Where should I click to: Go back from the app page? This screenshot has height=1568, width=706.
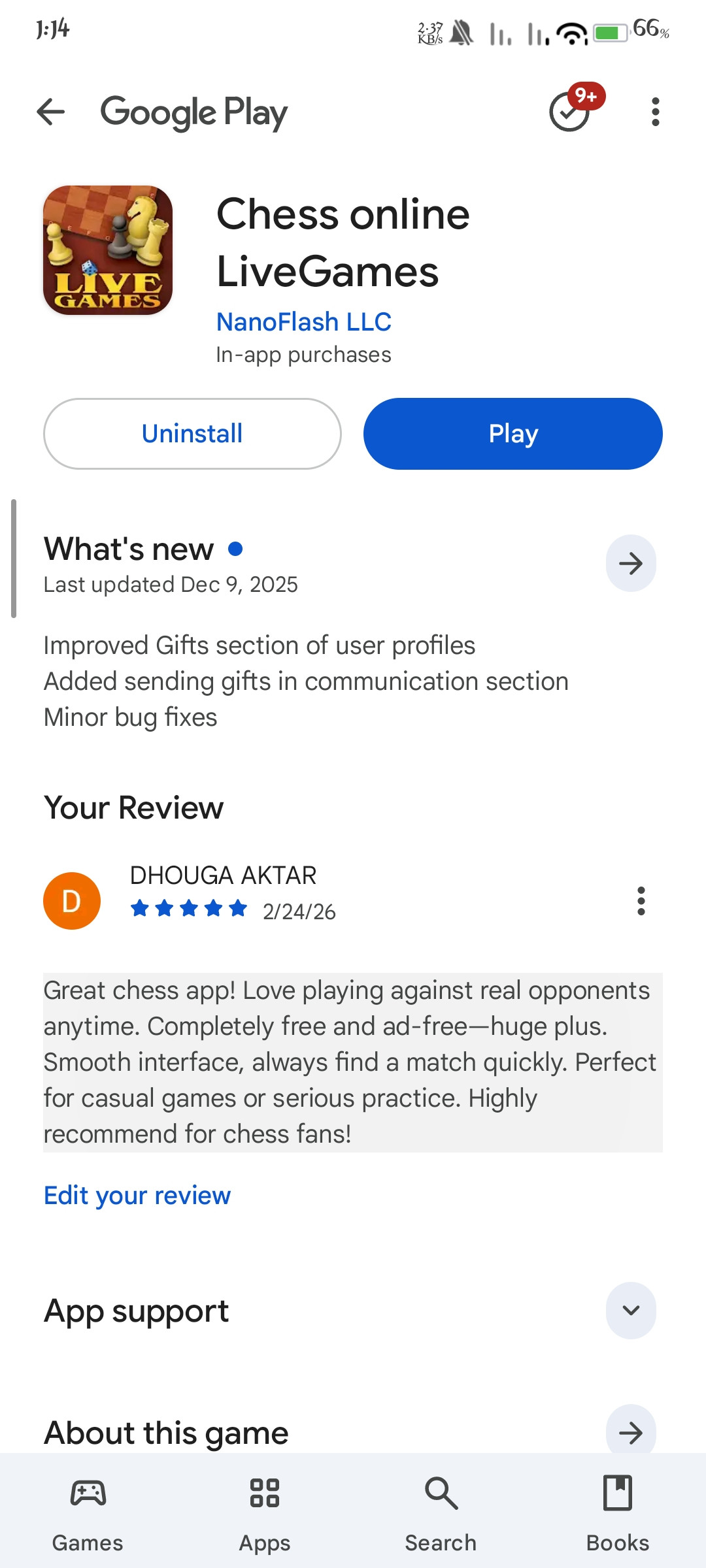click(x=51, y=112)
